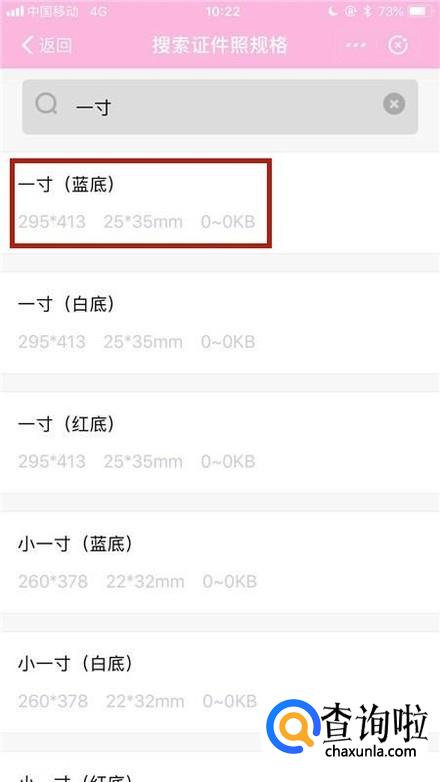Image resolution: width=440 pixels, height=782 pixels.
Task: Open the three-dot more menu
Action: click(x=356, y=45)
